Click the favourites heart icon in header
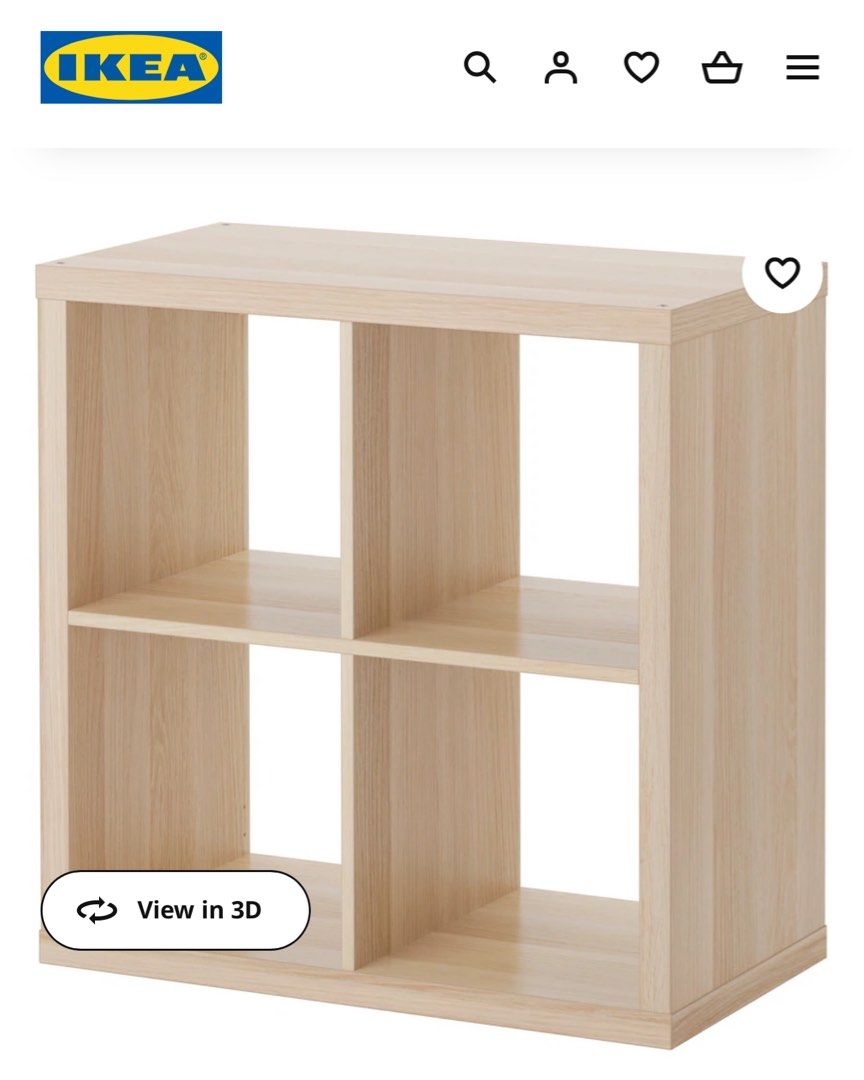 pyautogui.click(x=640, y=68)
